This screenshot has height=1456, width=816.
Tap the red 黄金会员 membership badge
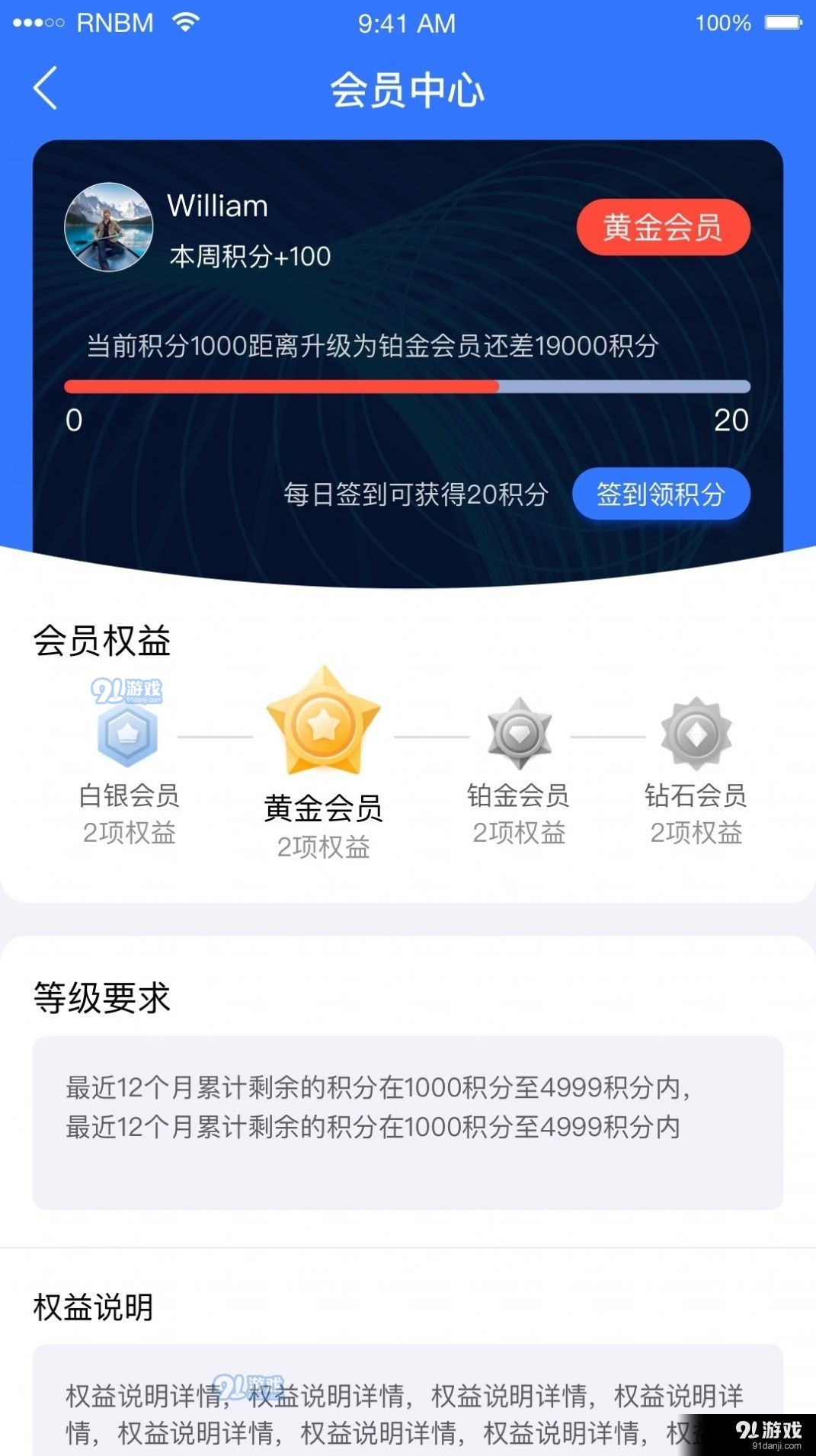(x=661, y=226)
